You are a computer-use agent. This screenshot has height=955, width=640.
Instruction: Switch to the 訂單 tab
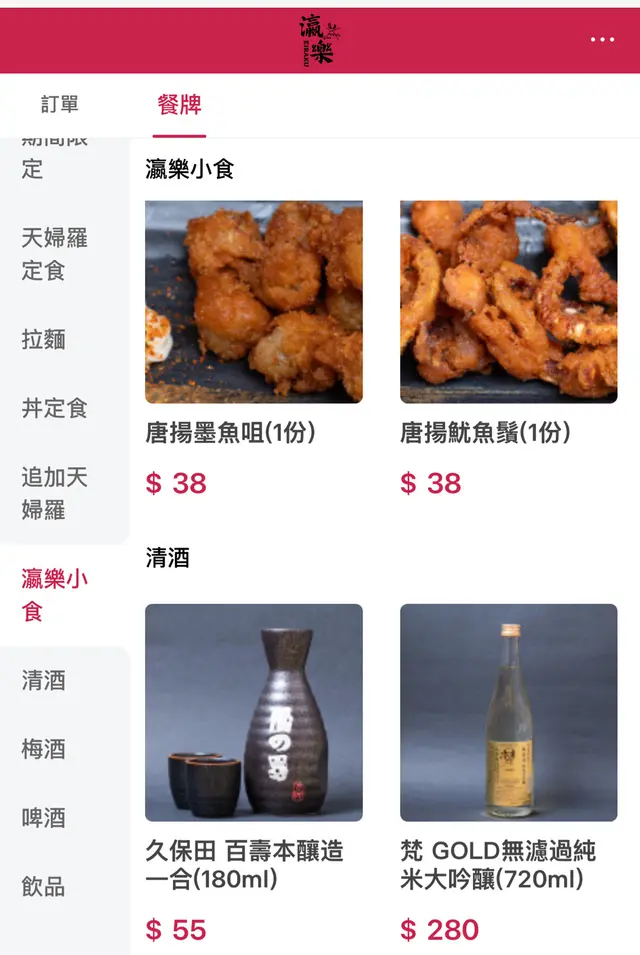(x=60, y=105)
